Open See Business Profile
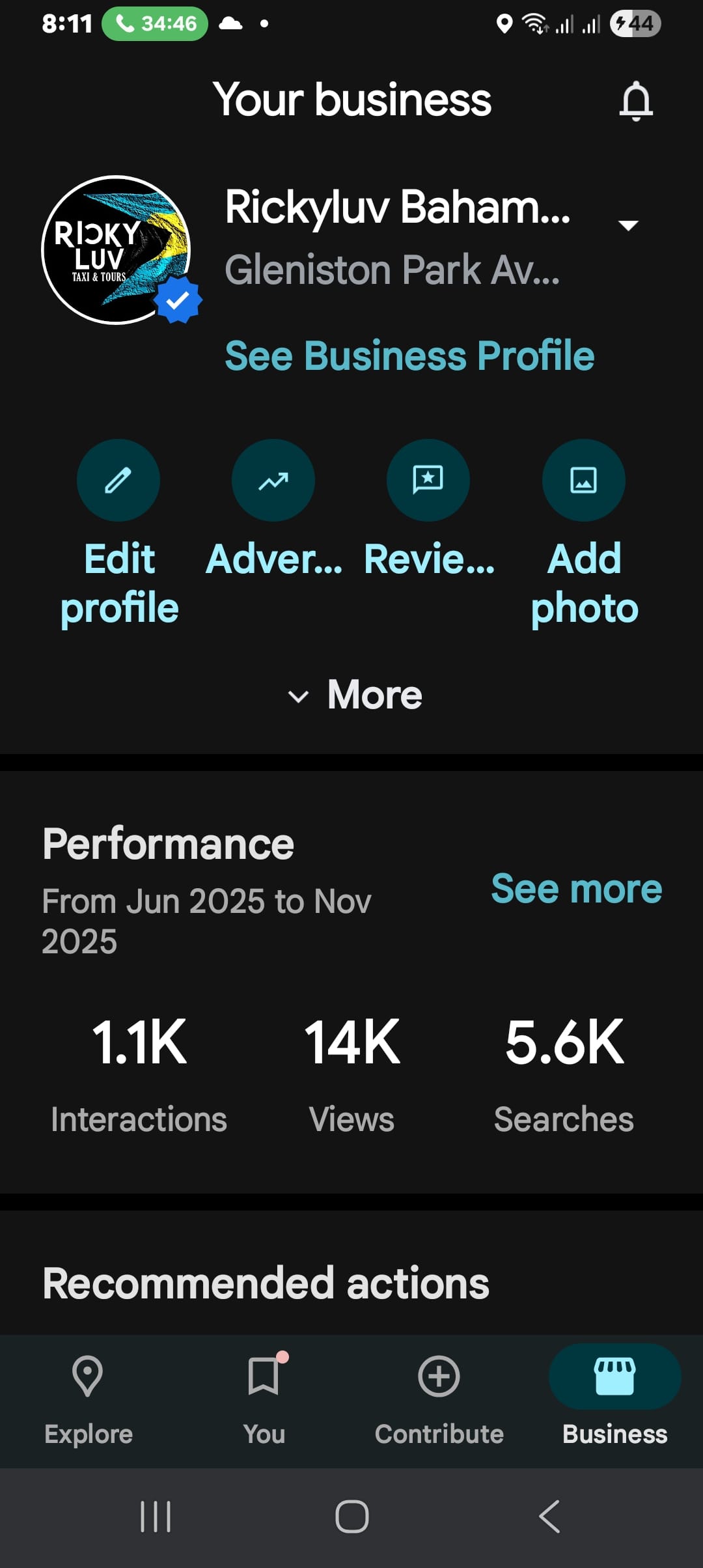703x1568 pixels. 410,356
